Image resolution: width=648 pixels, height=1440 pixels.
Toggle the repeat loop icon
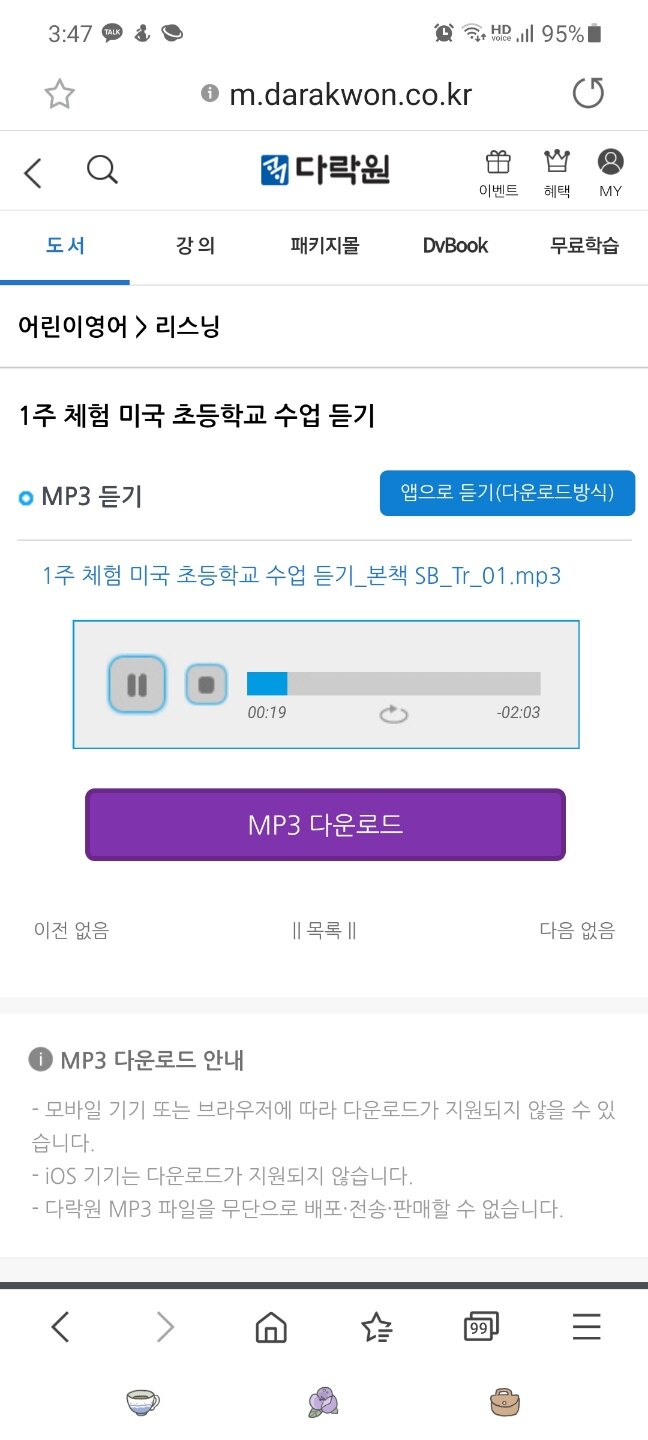pos(393,714)
